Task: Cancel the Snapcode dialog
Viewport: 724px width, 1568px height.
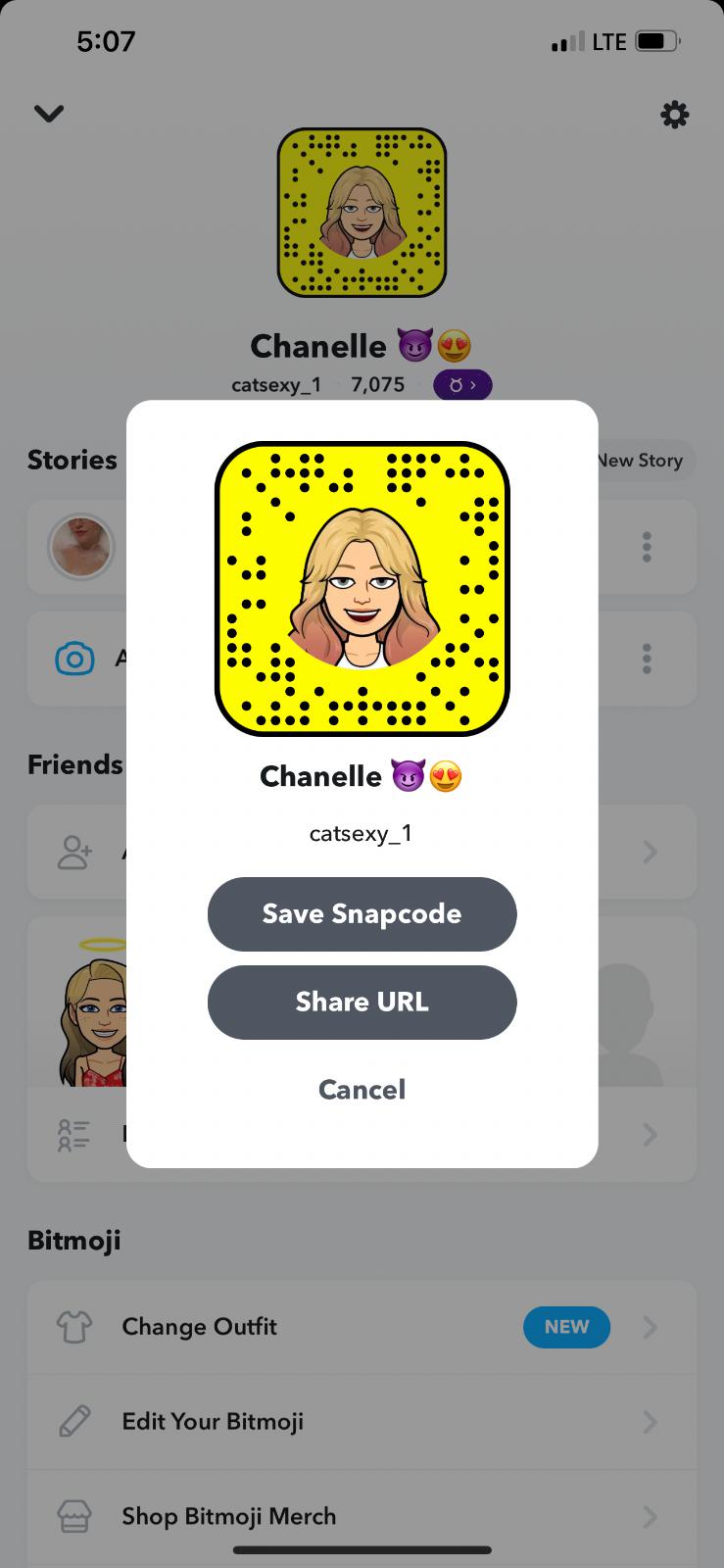Action: (x=362, y=1089)
